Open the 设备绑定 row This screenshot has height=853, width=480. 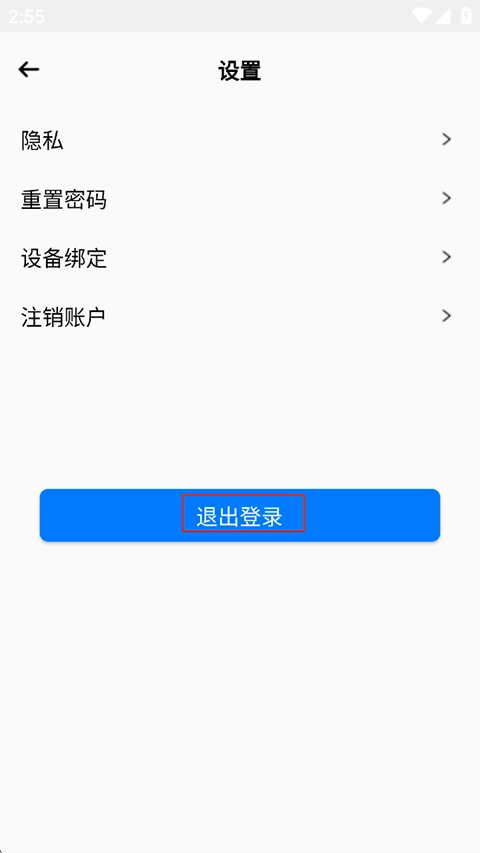239,258
